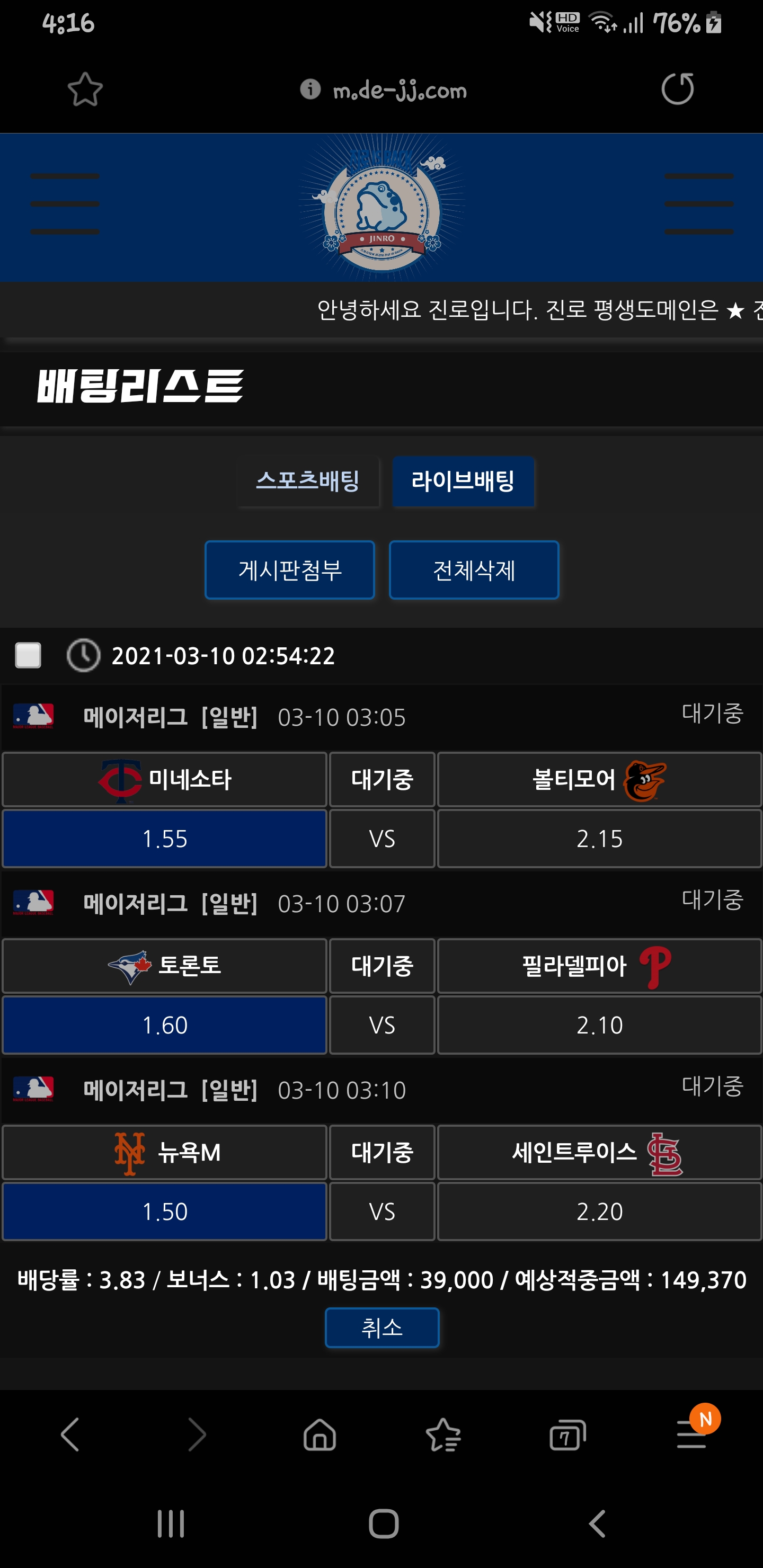
Task: Open the browser tools menu
Action: [692, 1435]
